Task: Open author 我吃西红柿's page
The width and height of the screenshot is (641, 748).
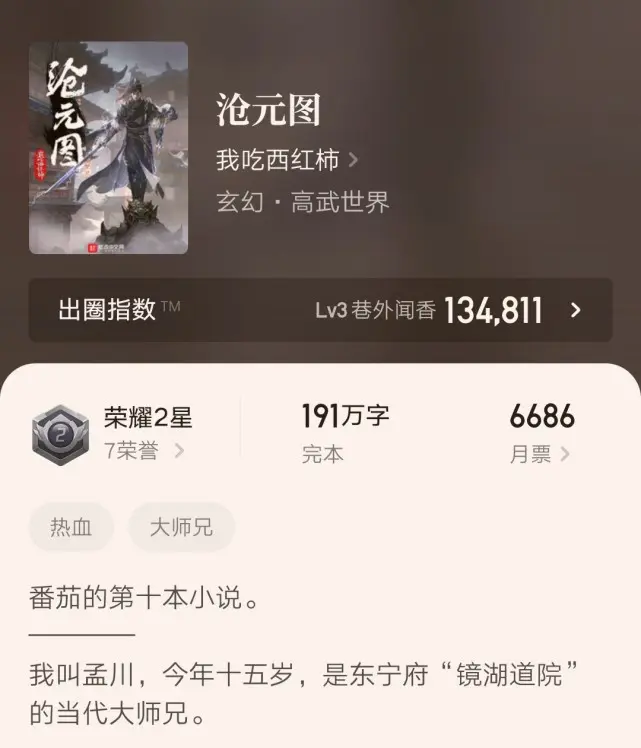Action: (287, 159)
